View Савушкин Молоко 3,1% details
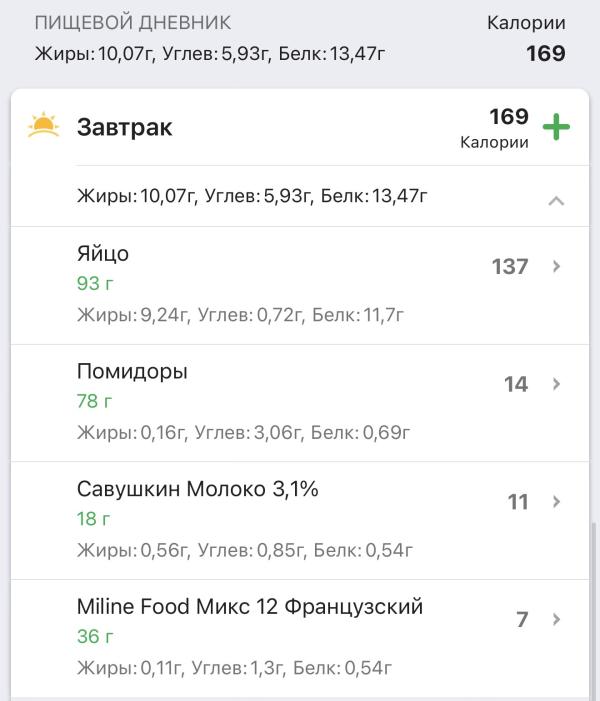This screenshot has height=701, width=600. pos(300,520)
